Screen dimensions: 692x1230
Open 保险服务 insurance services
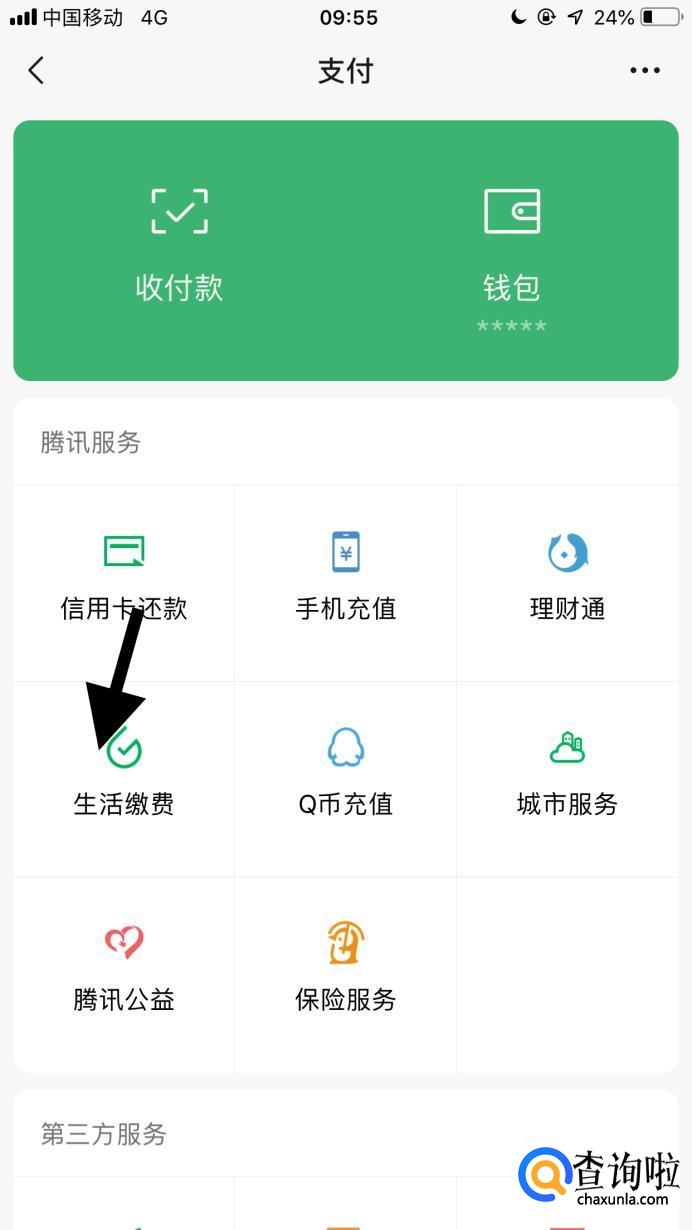[x=346, y=972]
